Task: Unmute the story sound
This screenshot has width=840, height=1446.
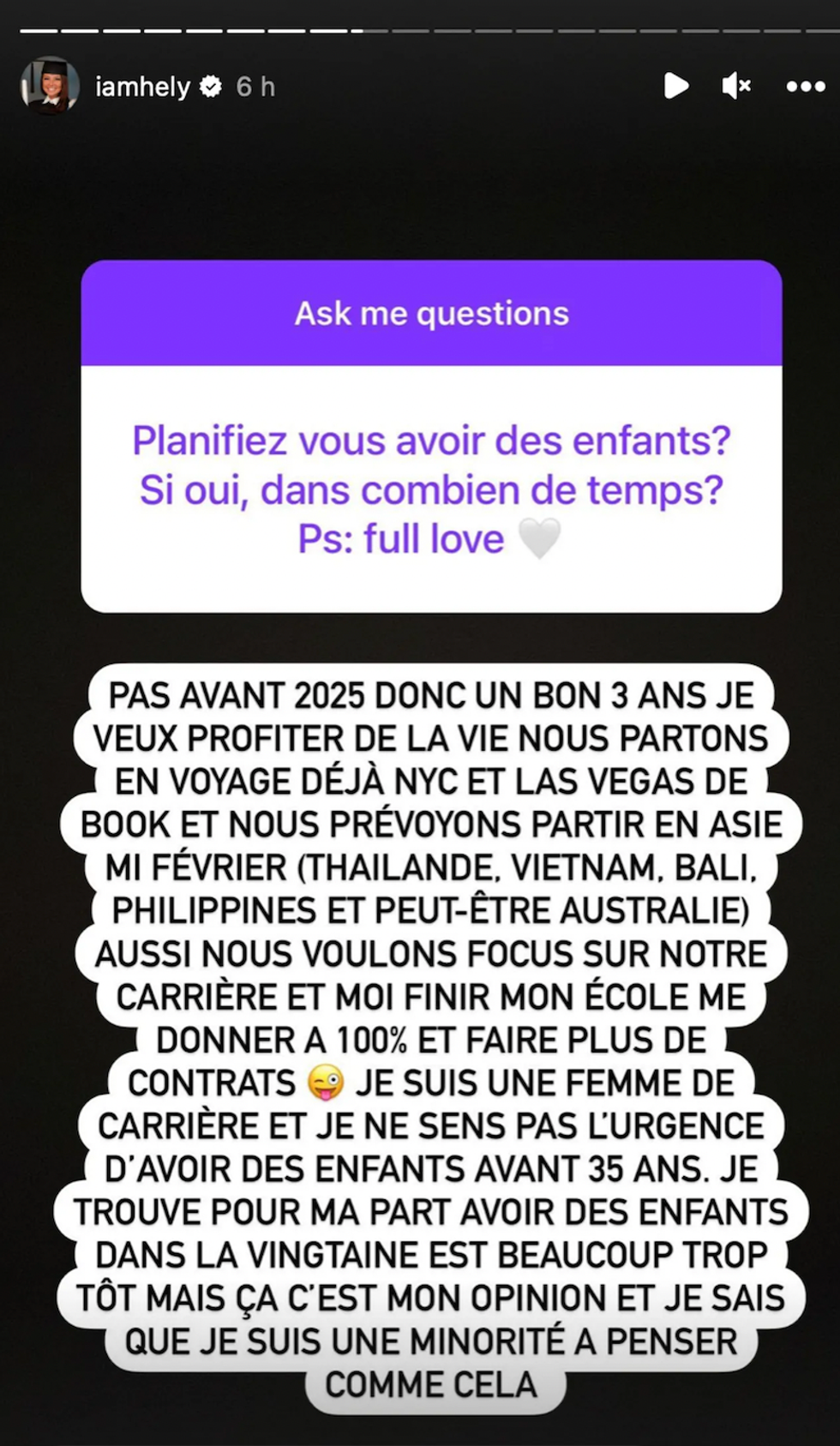Action: tap(736, 86)
